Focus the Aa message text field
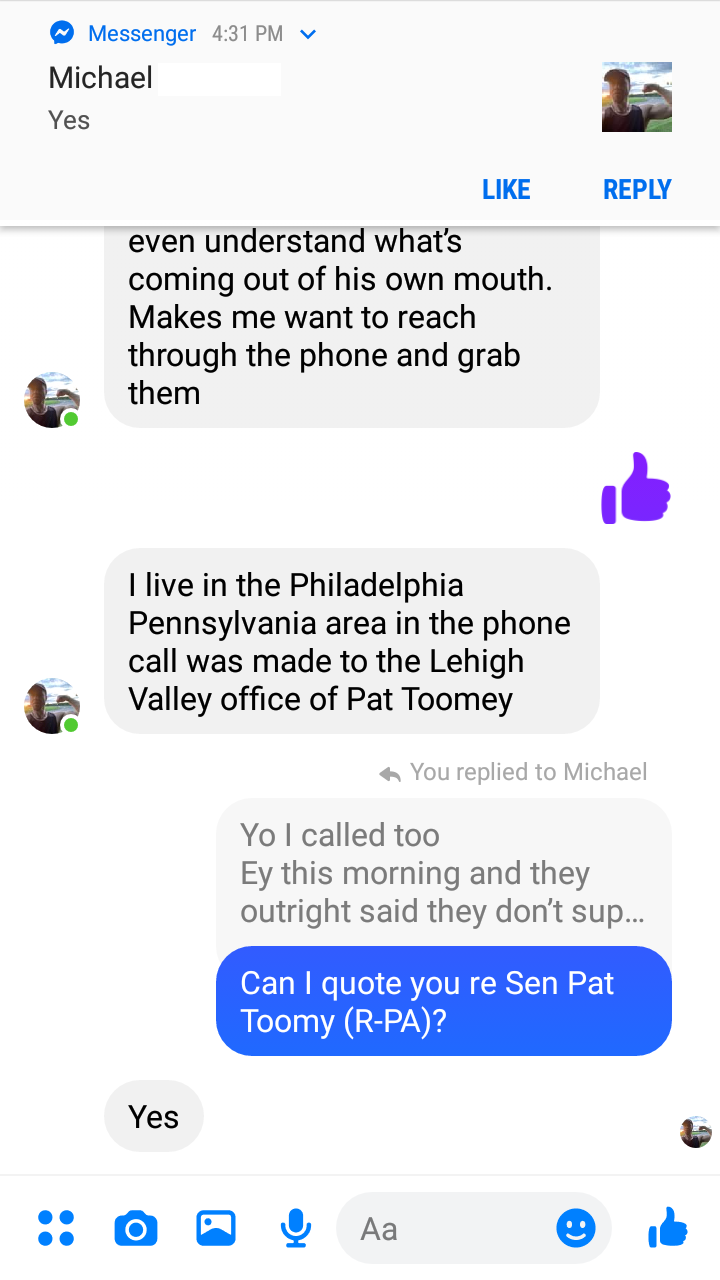The height and width of the screenshot is (1280, 720). [x=445, y=1228]
